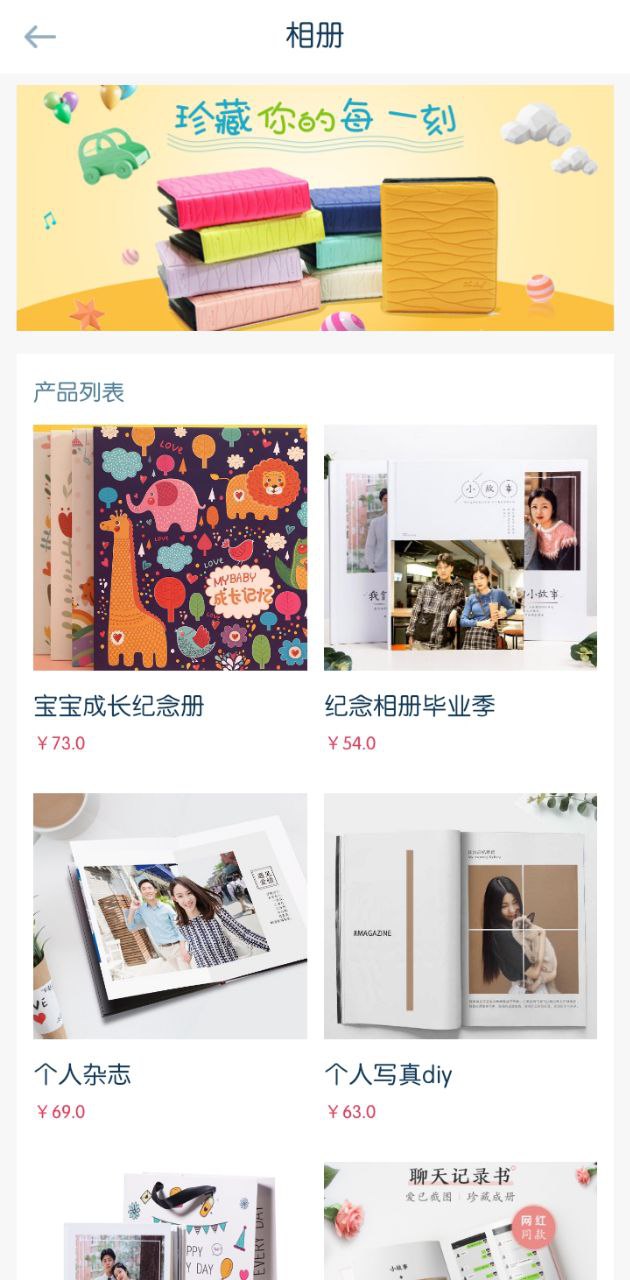This screenshot has width=630, height=1280.
Task: Go back using the top-left arrow
Action: (40, 37)
